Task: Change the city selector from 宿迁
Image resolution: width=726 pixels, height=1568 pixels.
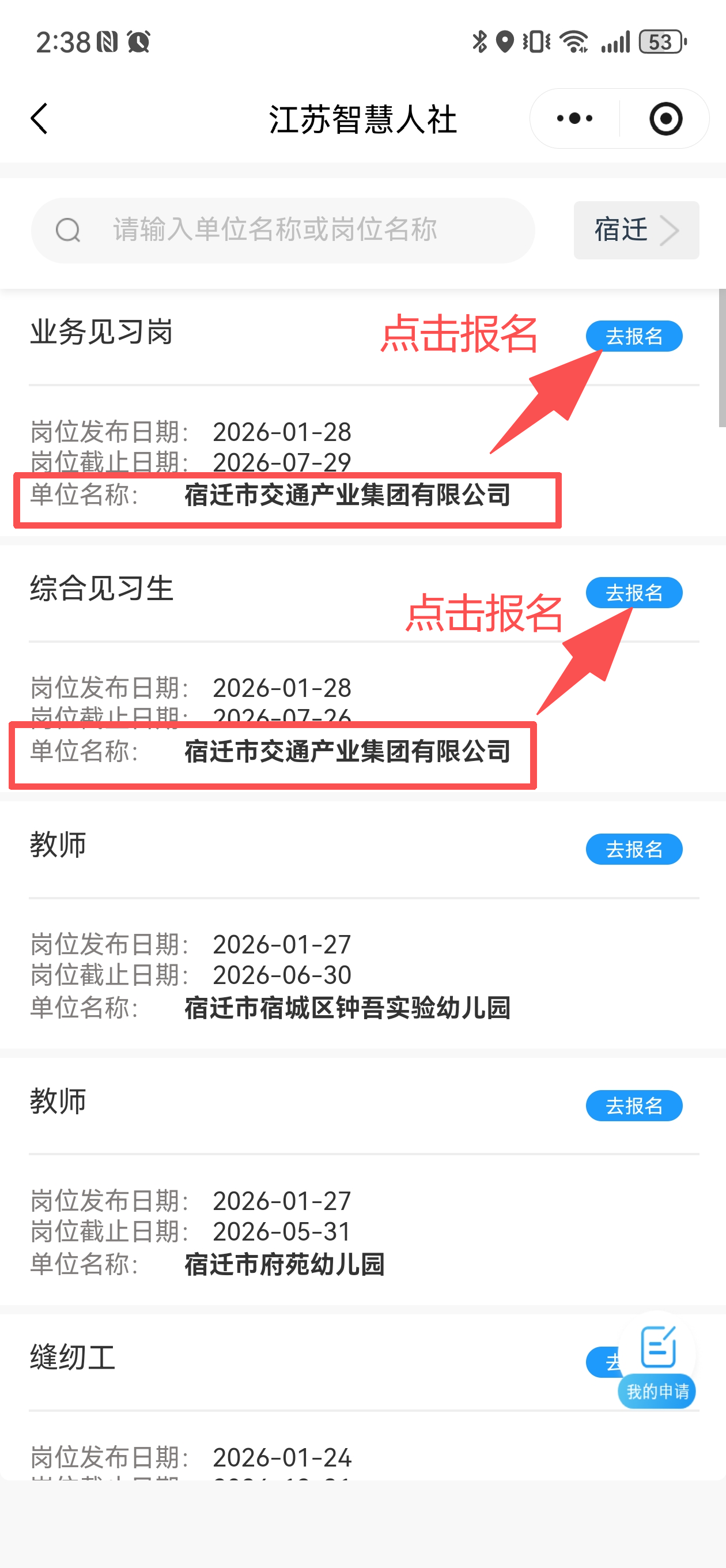Action: point(636,230)
